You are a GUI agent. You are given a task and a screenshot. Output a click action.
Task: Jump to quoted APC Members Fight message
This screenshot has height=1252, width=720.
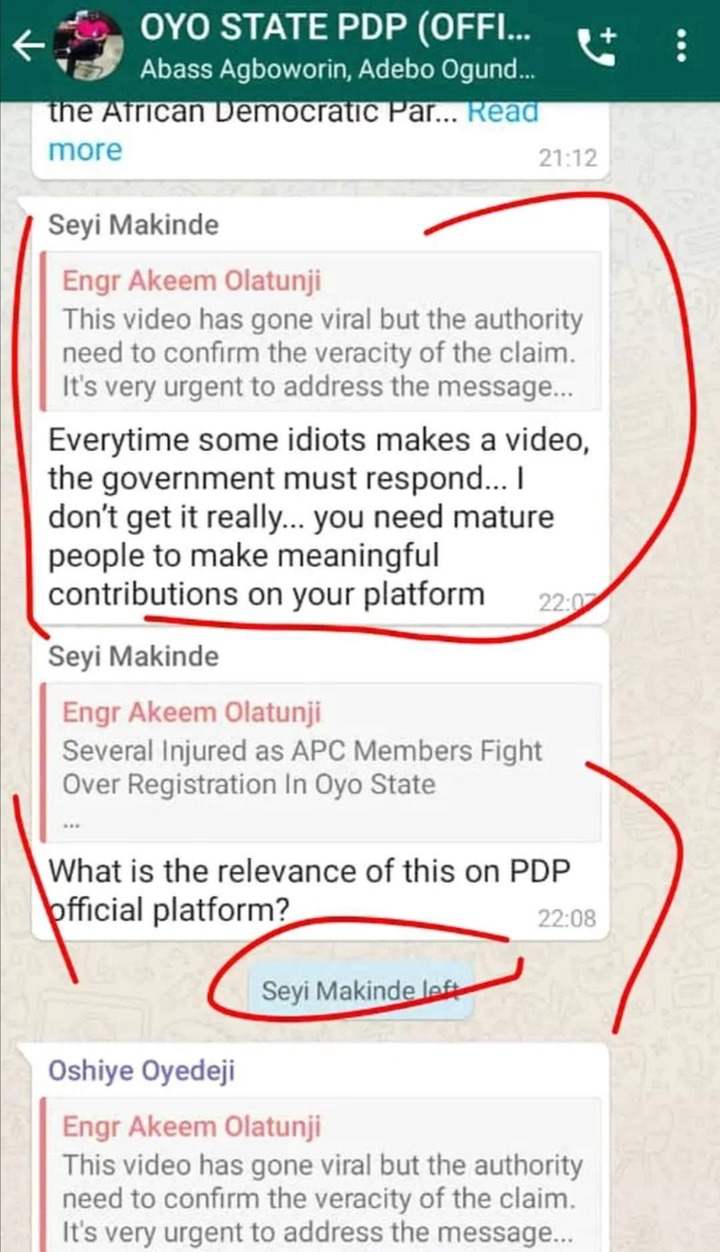(321, 764)
